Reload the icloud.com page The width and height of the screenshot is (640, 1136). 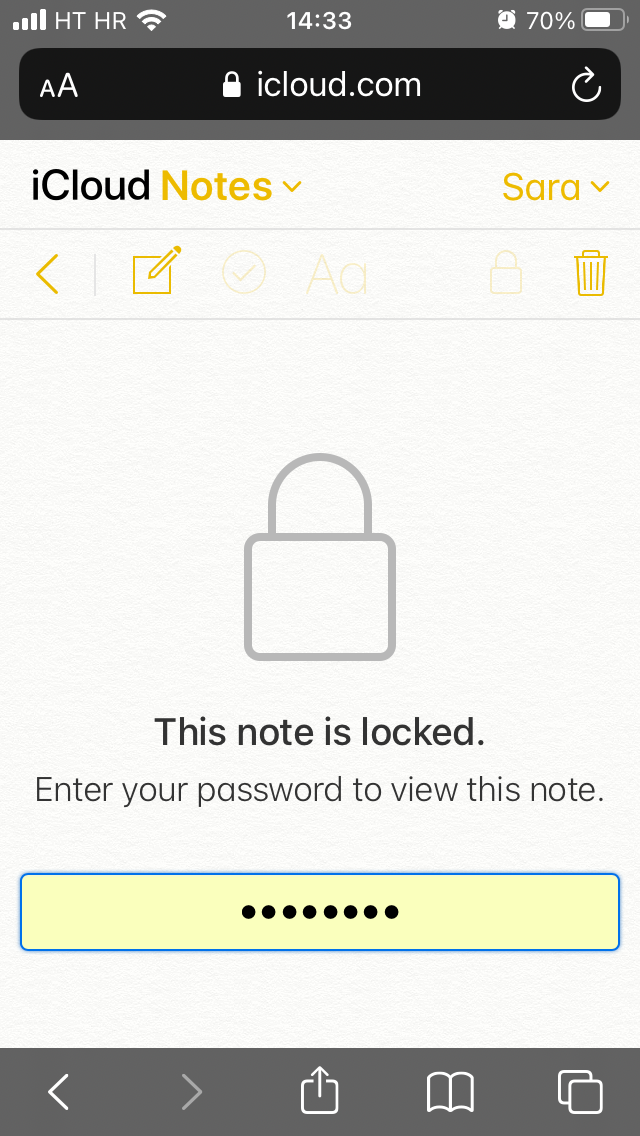586,86
